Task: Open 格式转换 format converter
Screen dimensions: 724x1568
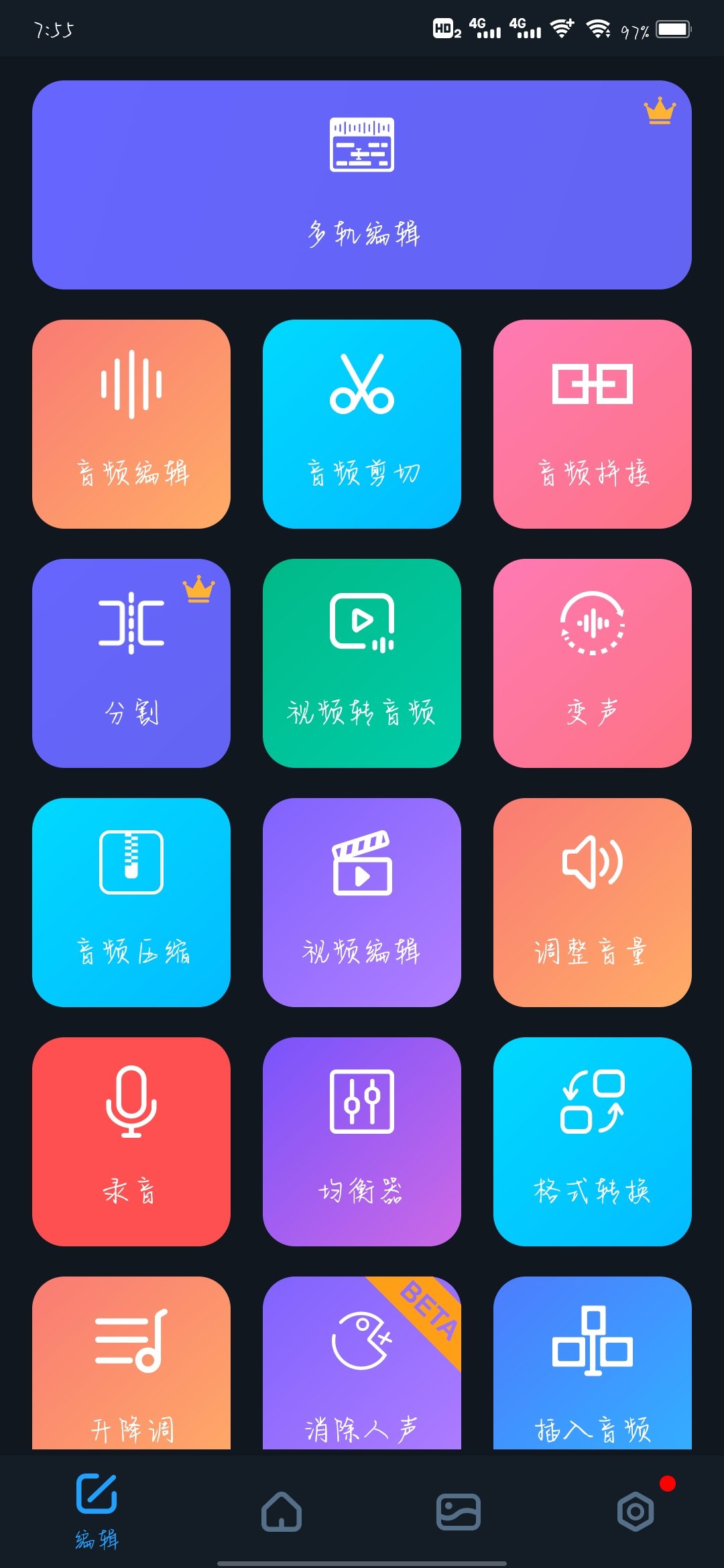Action: (x=593, y=1142)
